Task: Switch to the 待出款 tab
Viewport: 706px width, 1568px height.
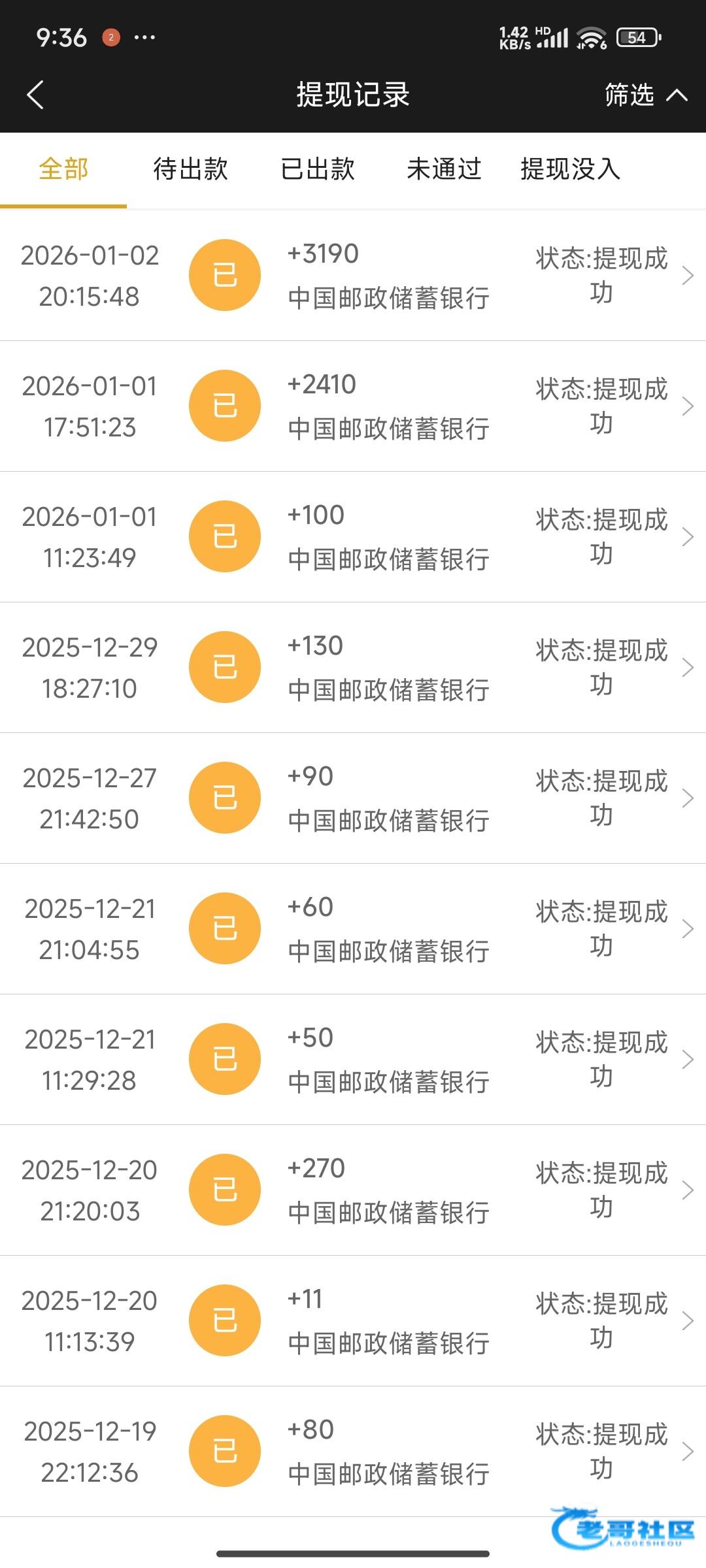Action: [190, 169]
